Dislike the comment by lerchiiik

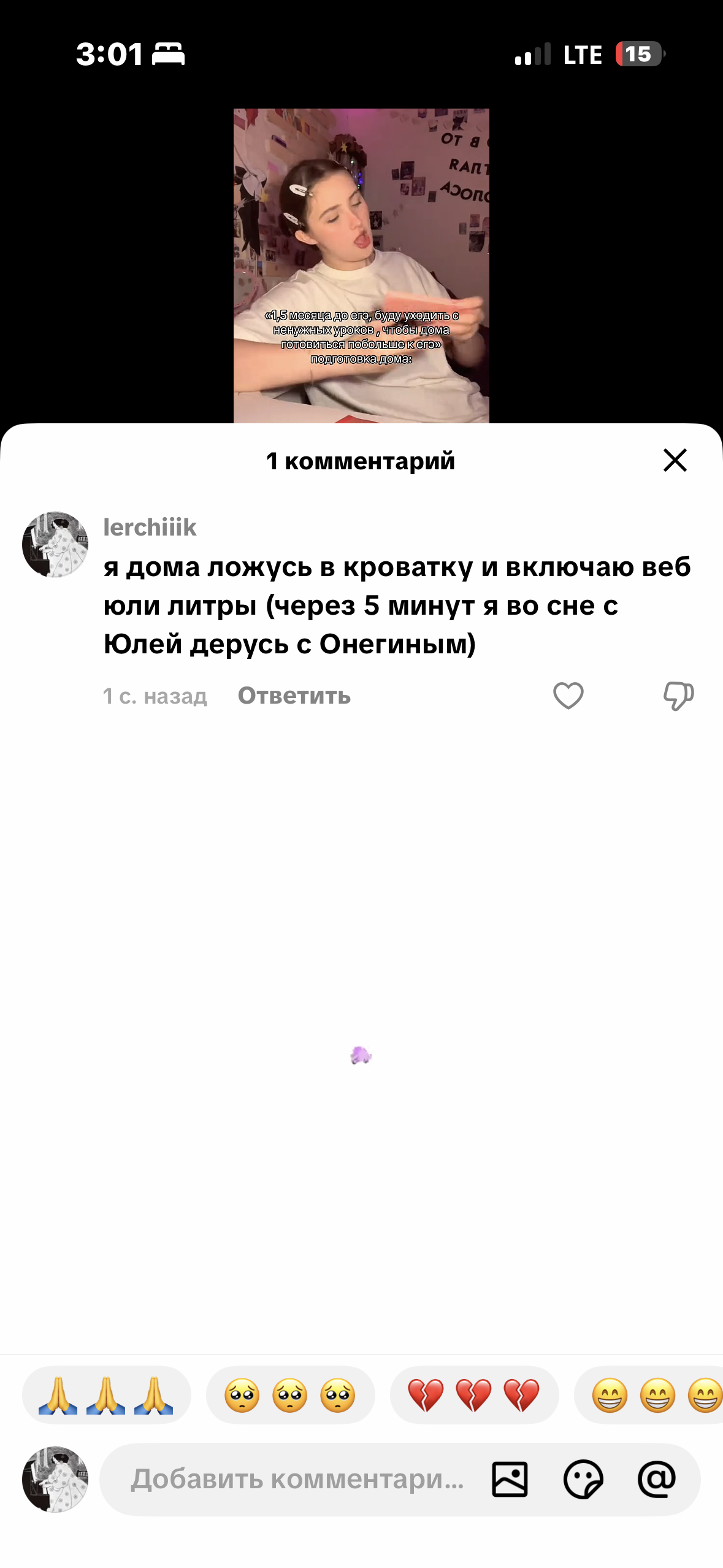point(678,696)
